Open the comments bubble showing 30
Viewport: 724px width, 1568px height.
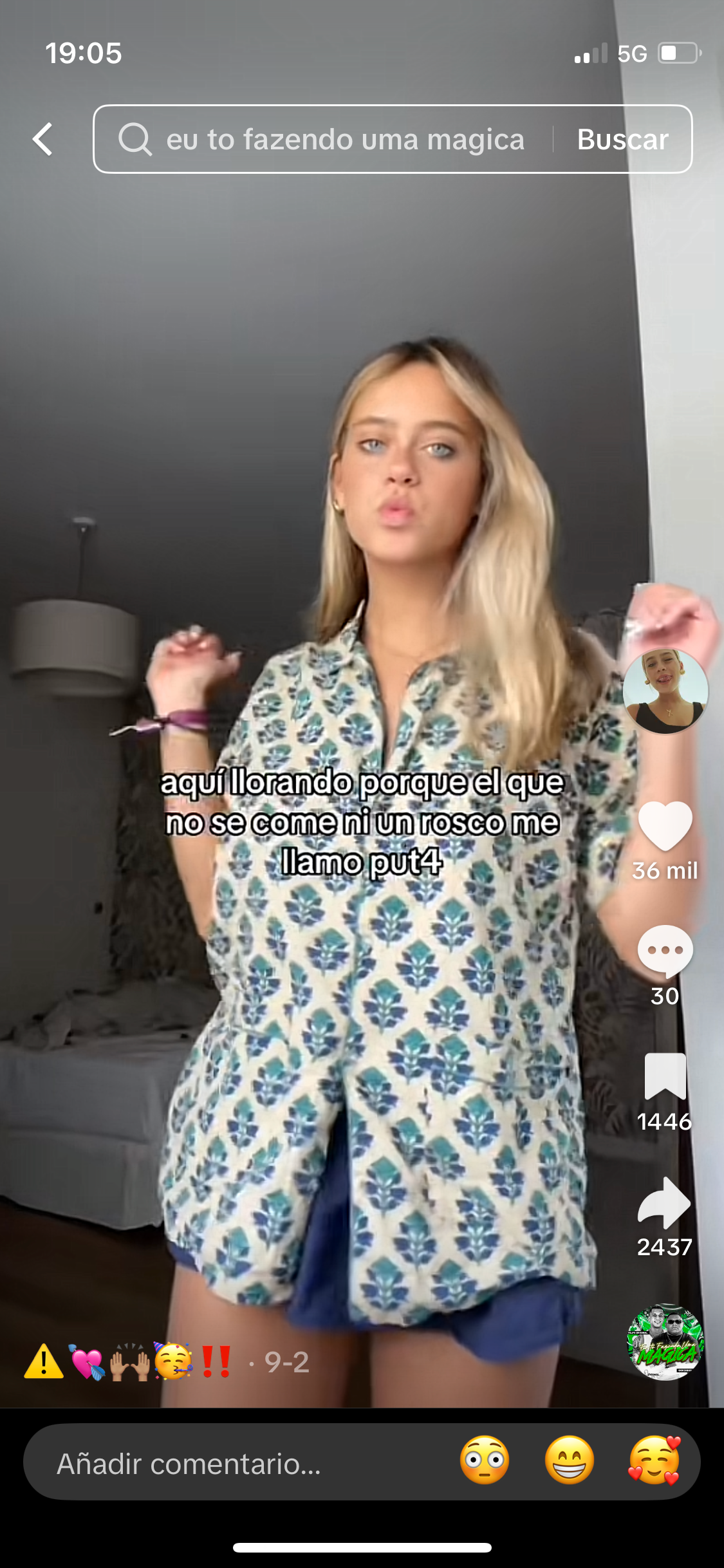tap(665, 951)
